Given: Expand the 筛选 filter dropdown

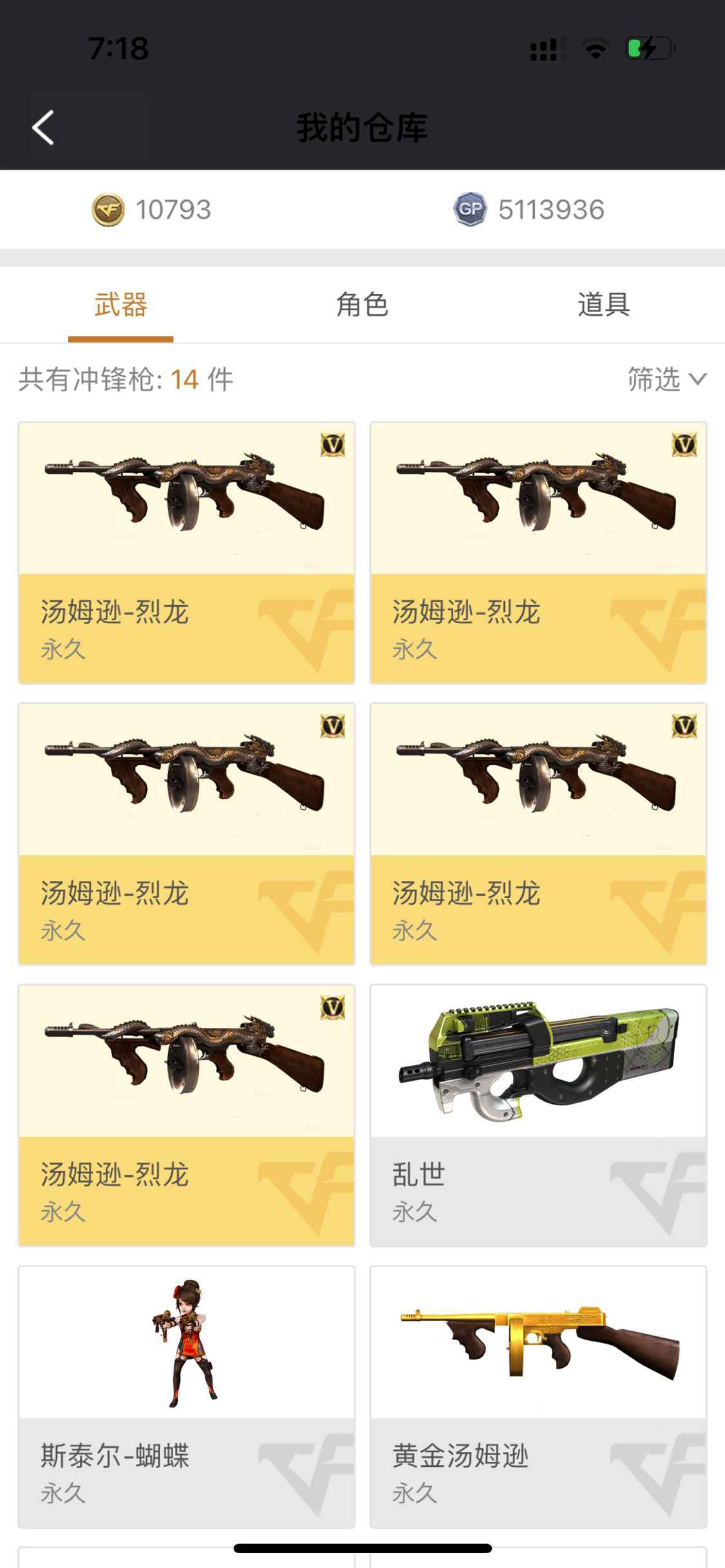Looking at the screenshot, I should coord(667,379).
